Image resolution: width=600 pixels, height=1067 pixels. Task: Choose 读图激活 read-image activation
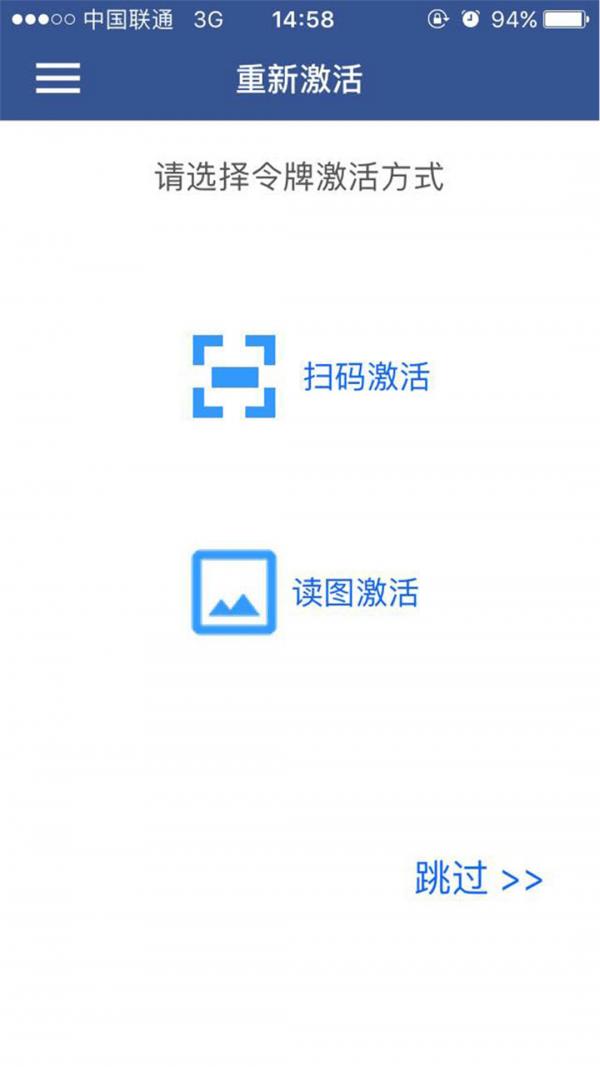click(x=305, y=593)
